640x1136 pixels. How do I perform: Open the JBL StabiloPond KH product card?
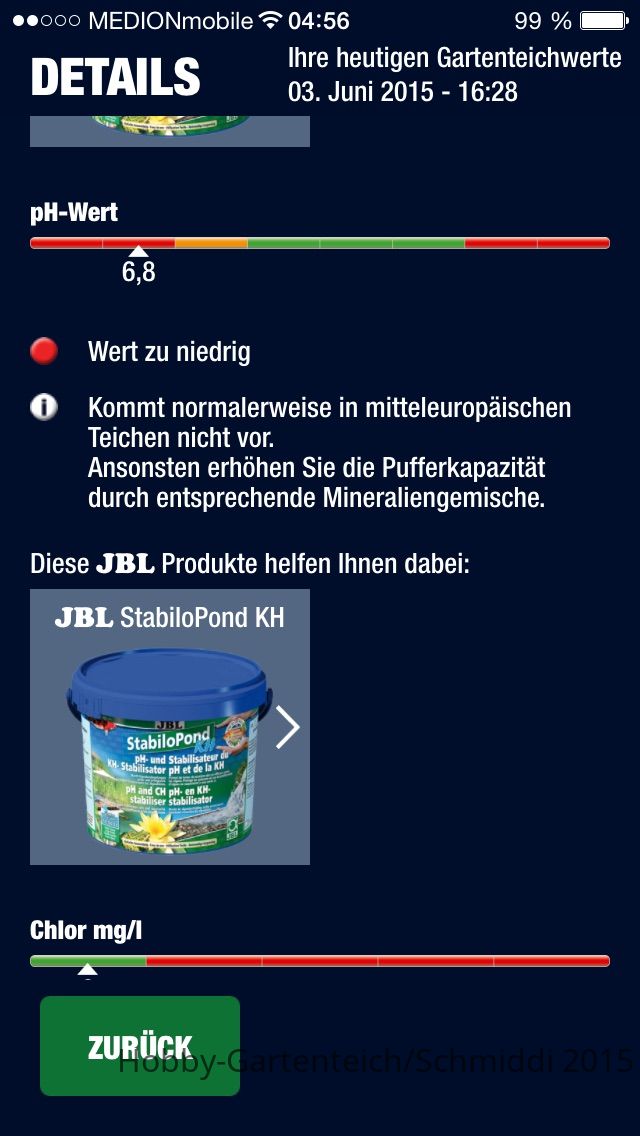(170, 727)
